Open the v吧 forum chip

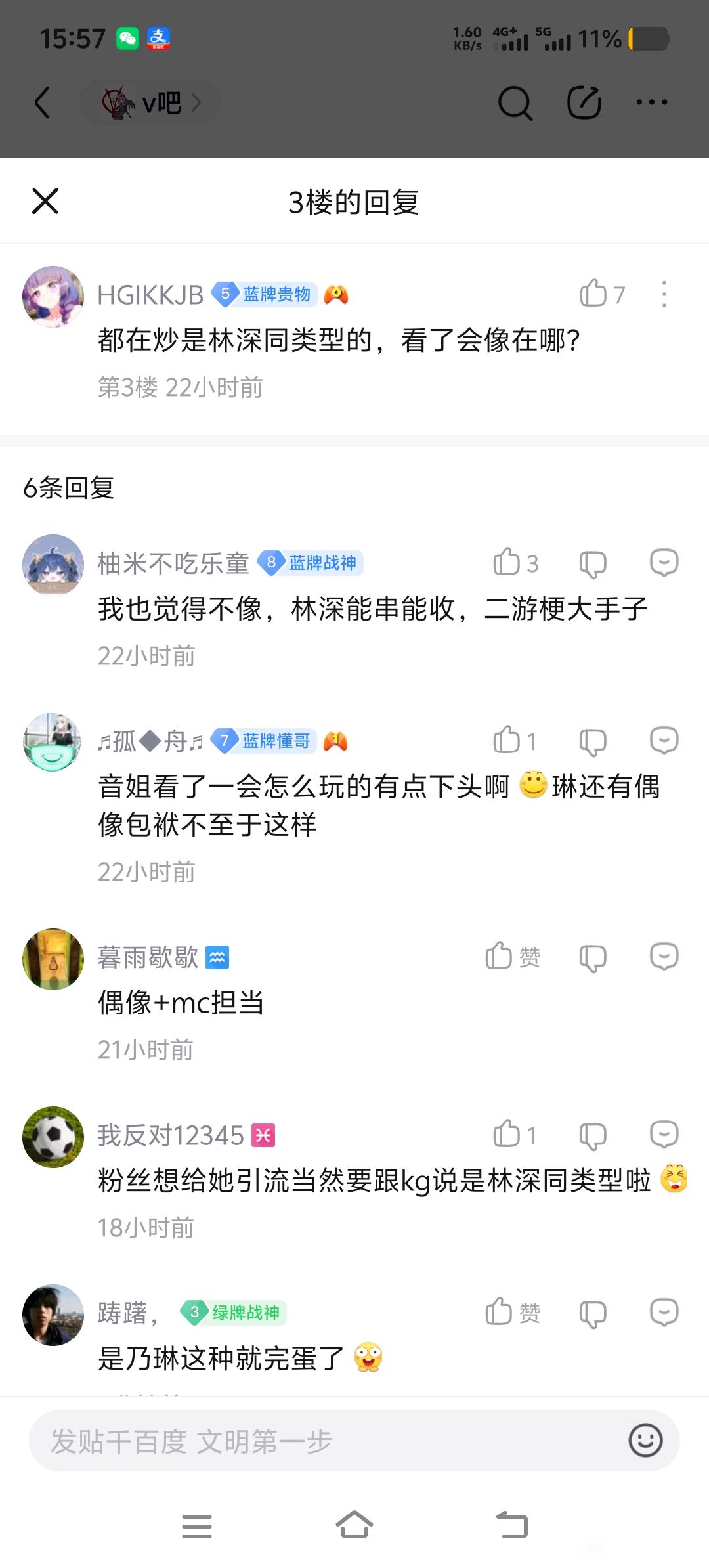tap(151, 102)
